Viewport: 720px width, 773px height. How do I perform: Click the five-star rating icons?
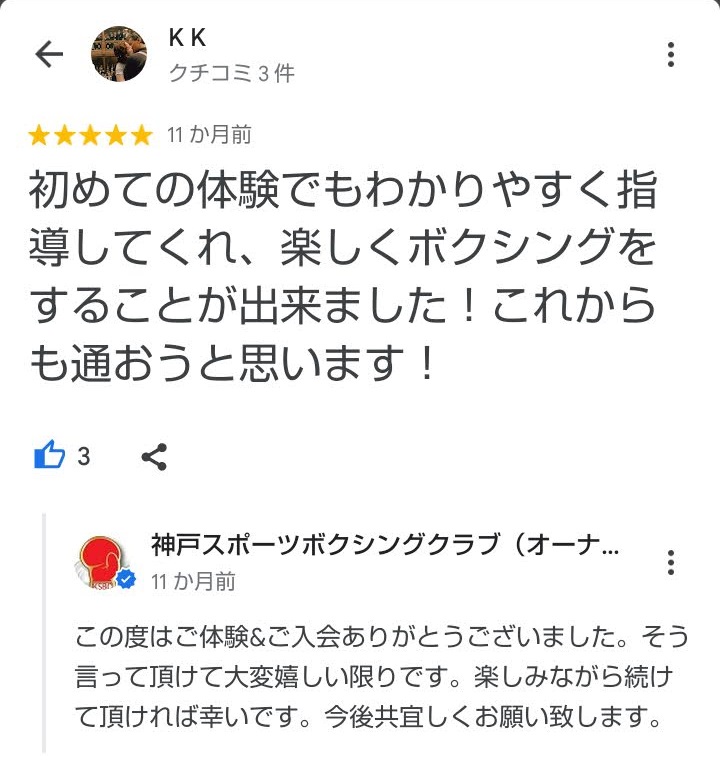pos(90,133)
